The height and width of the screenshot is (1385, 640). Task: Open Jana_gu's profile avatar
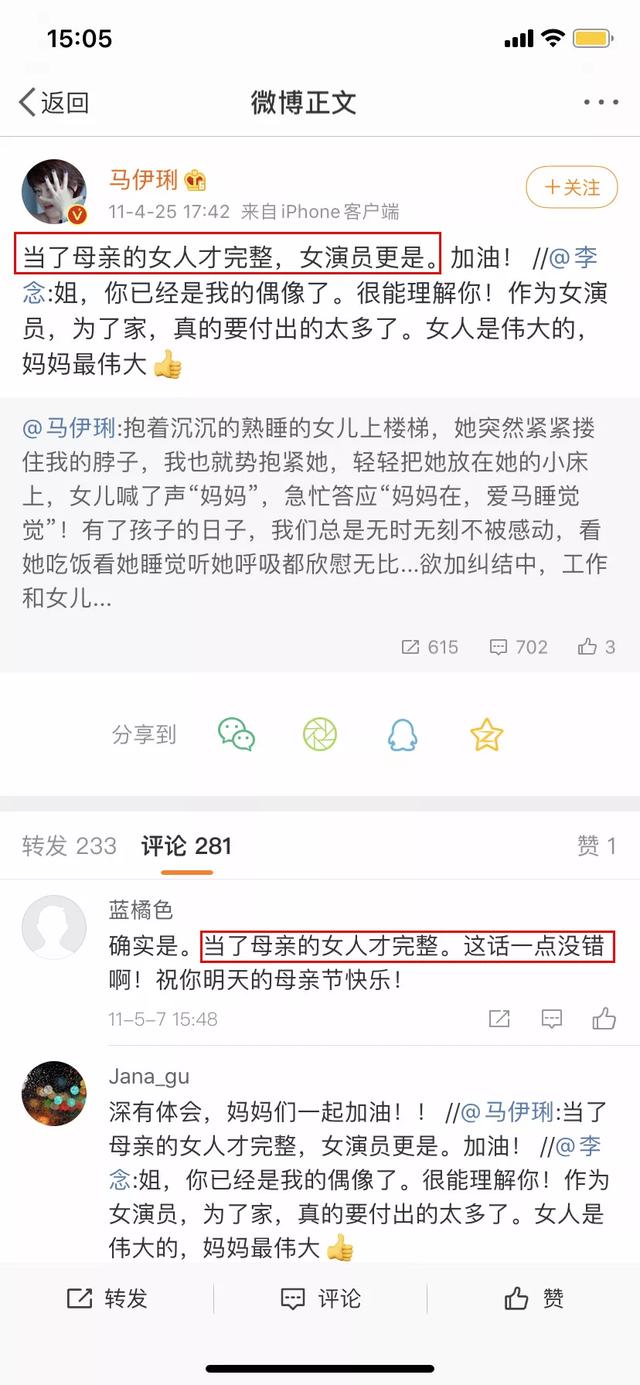tap(55, 1094)
